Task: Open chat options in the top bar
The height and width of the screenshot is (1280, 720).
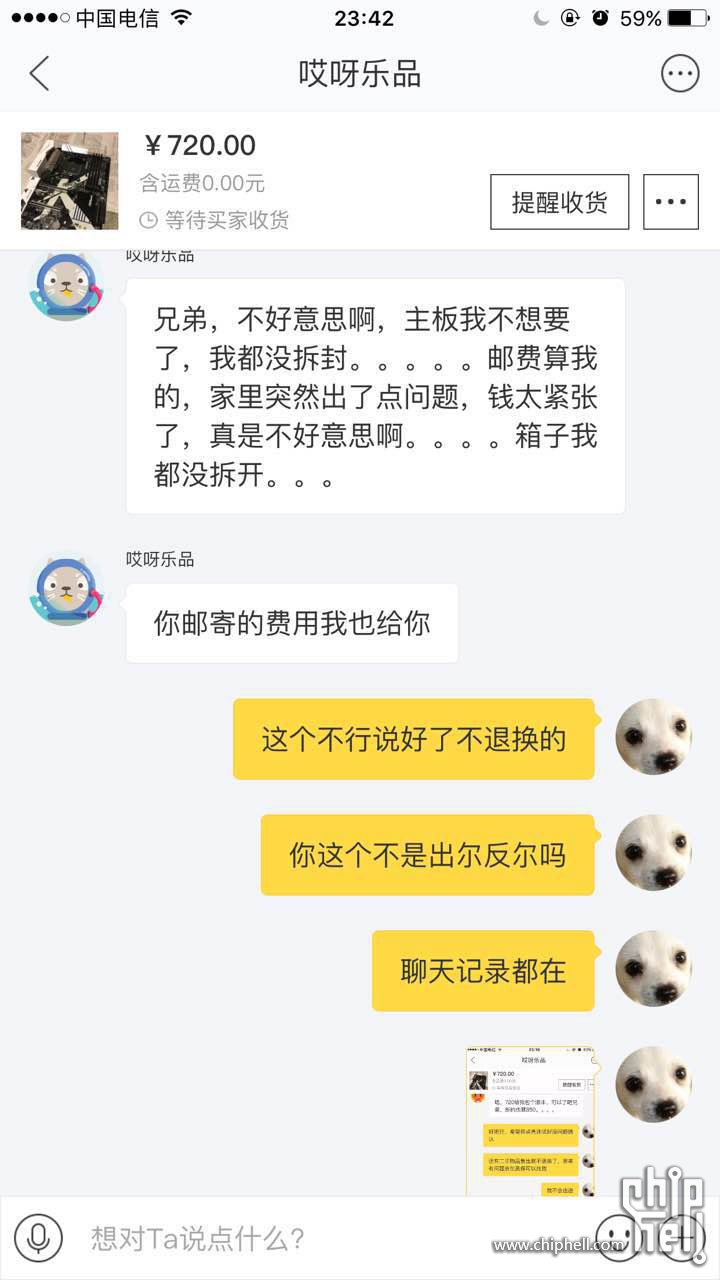Action: click(x=680, y=74)
